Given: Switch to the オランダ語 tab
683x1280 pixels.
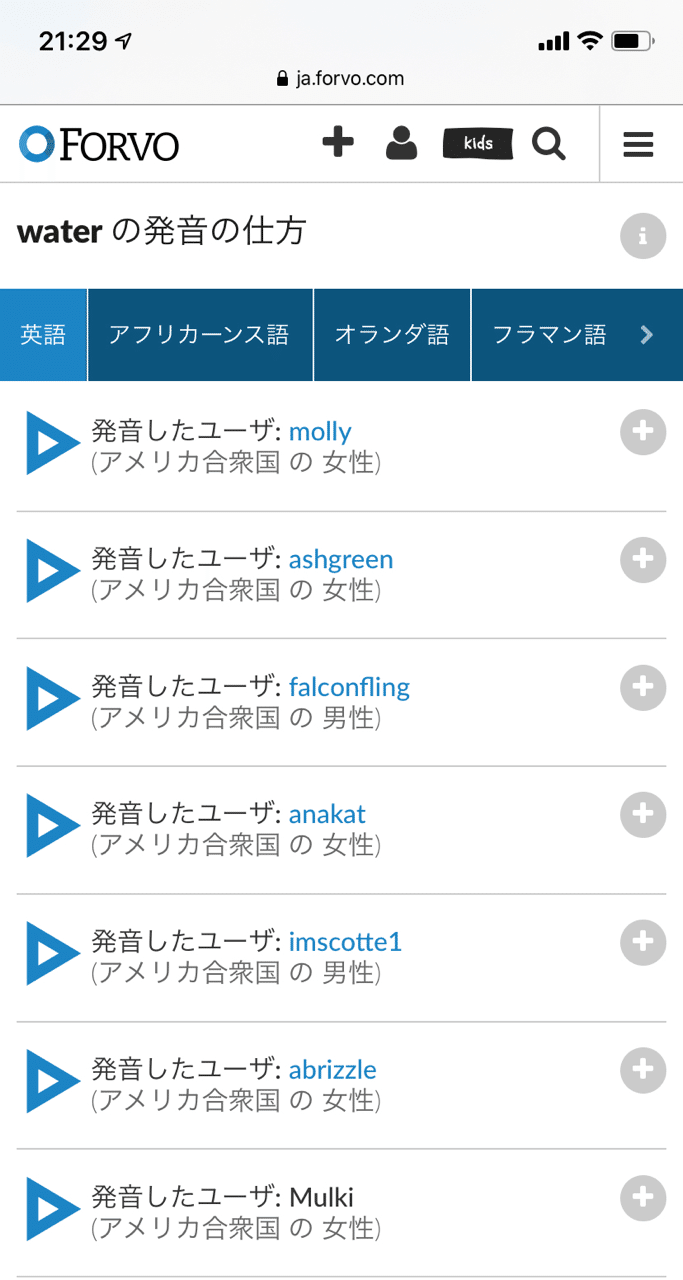Looking at the screenshot, I should [x=392, y=335].
